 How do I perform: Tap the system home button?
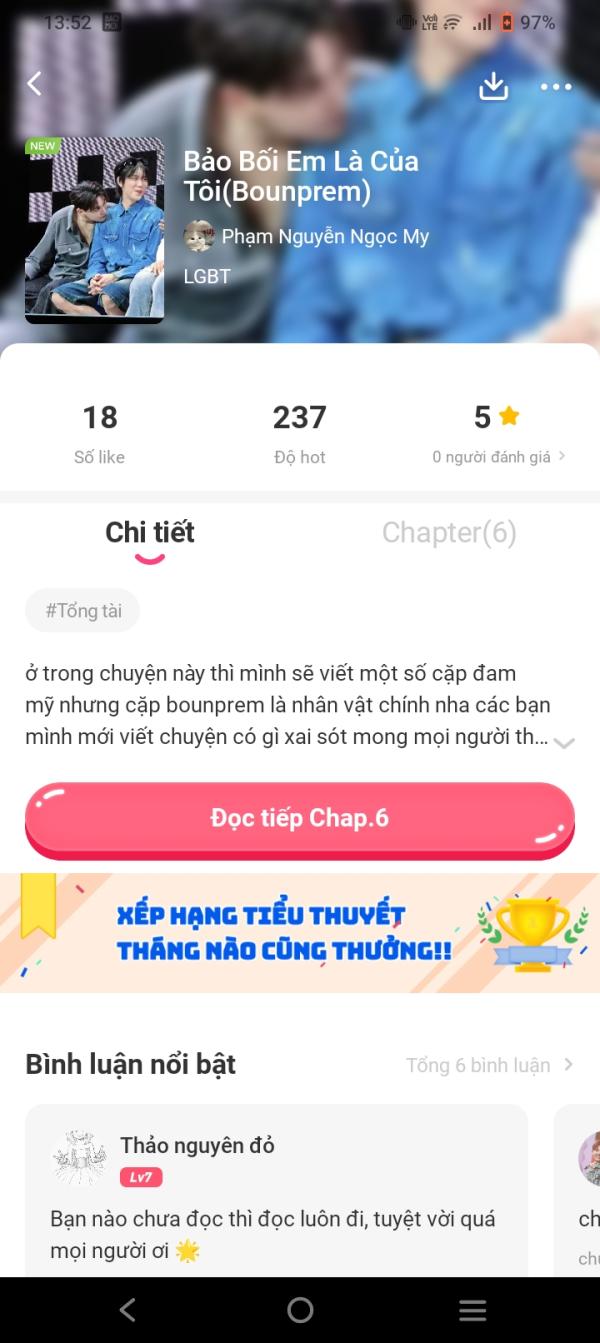299,1310
